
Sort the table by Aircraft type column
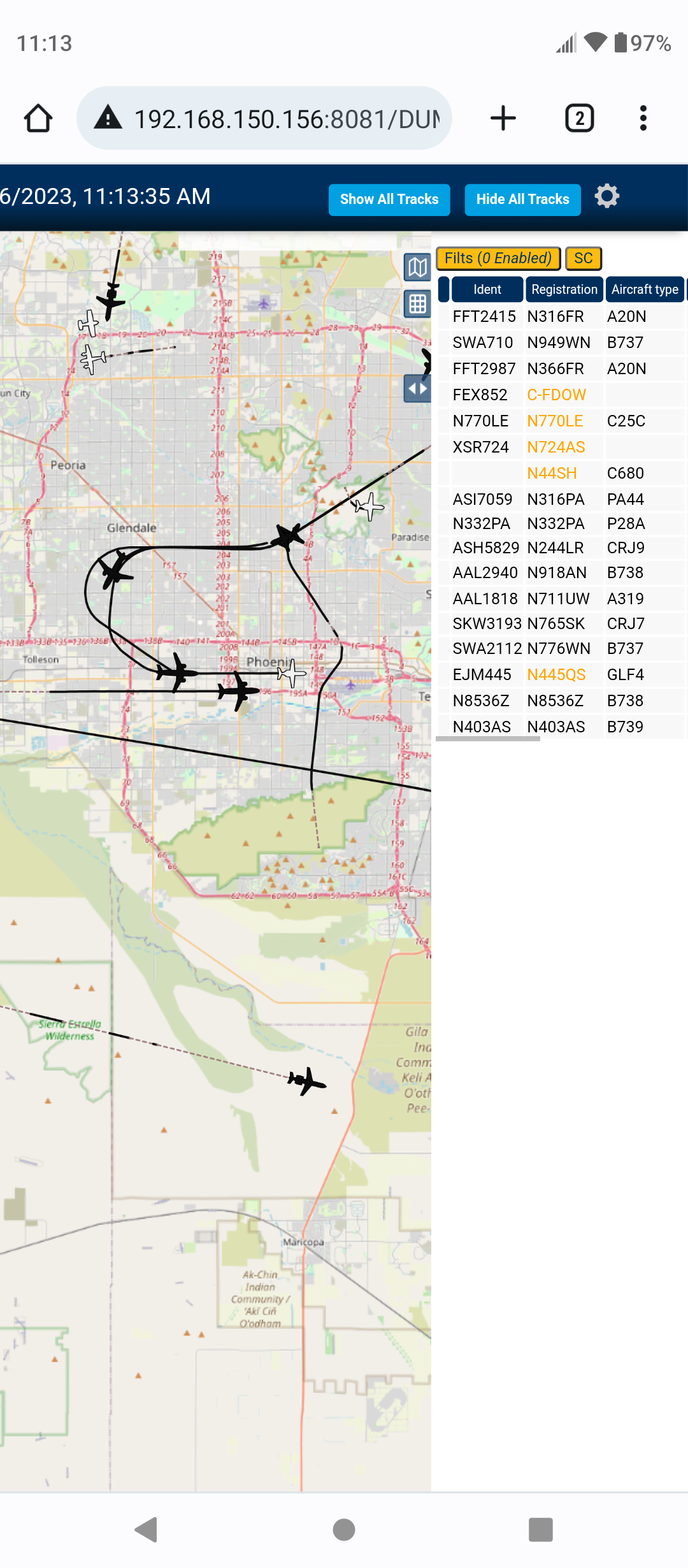tap(645, 289)
